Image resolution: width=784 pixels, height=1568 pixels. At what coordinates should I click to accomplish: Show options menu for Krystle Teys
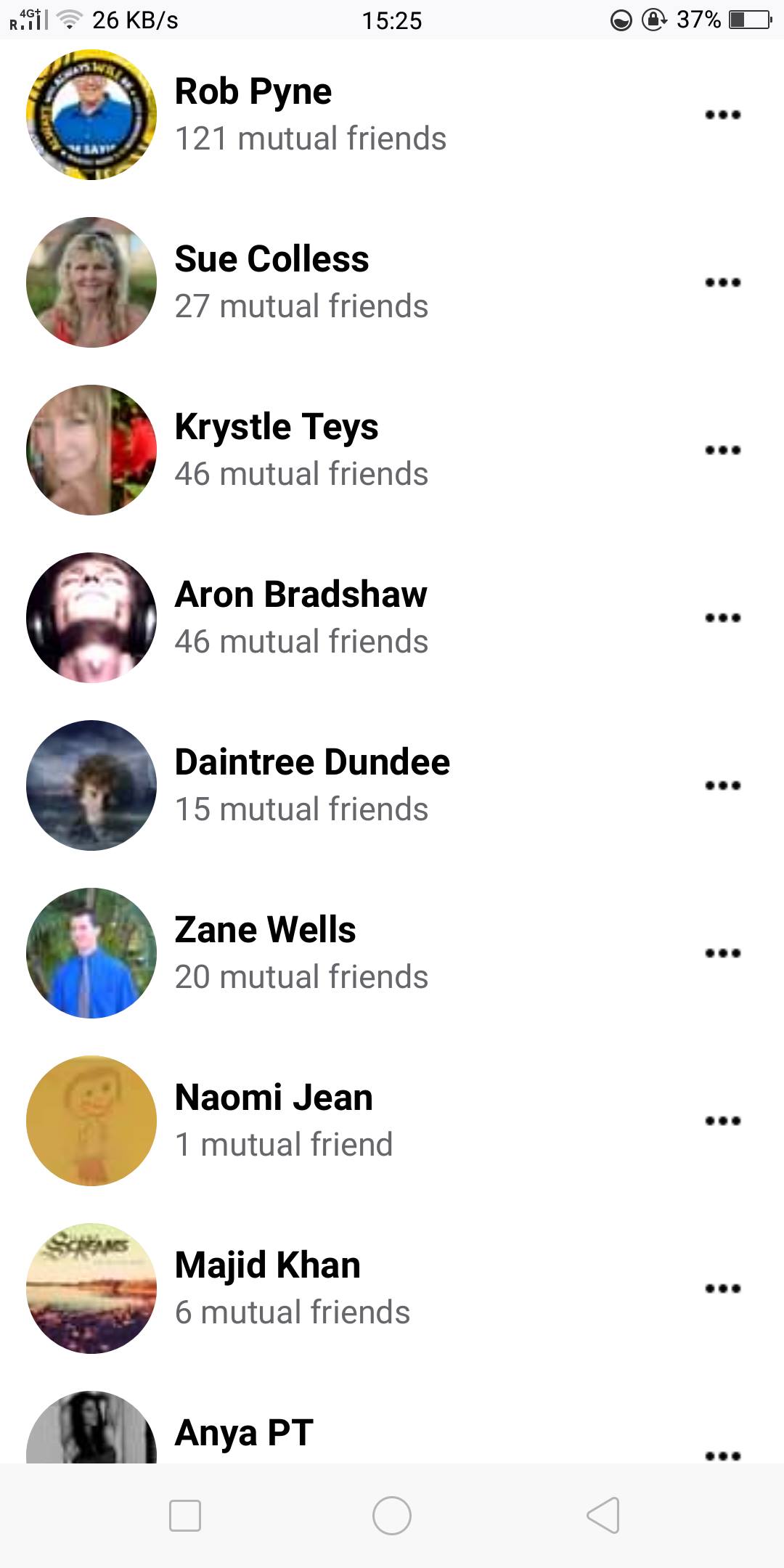coord(722,450)
